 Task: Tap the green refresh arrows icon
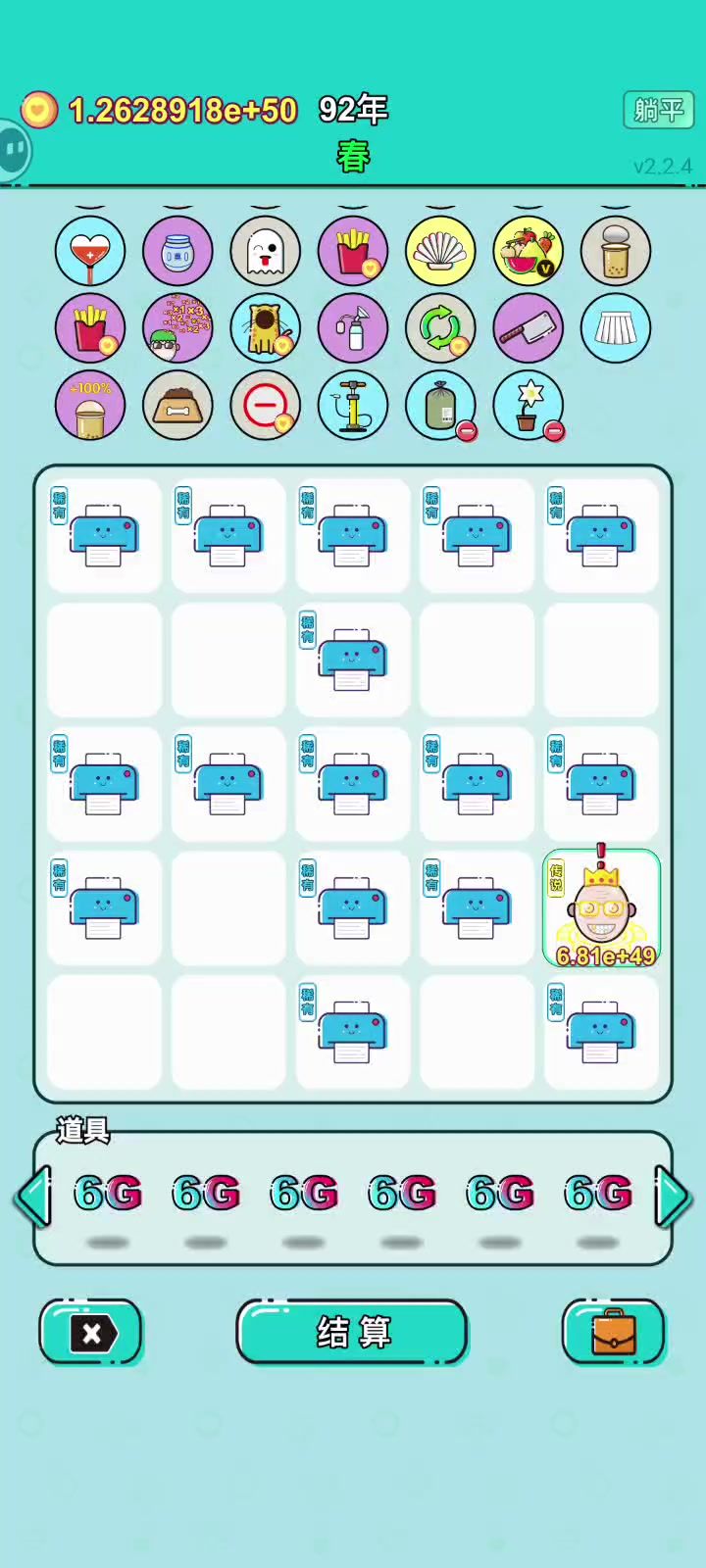coord(440,328)
